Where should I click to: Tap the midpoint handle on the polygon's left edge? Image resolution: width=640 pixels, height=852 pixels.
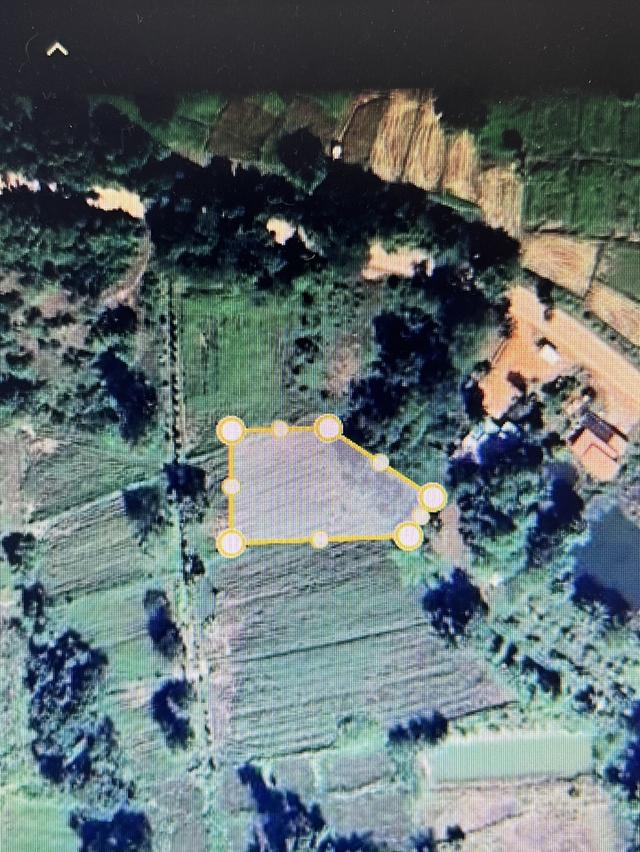tap(230, 487)
